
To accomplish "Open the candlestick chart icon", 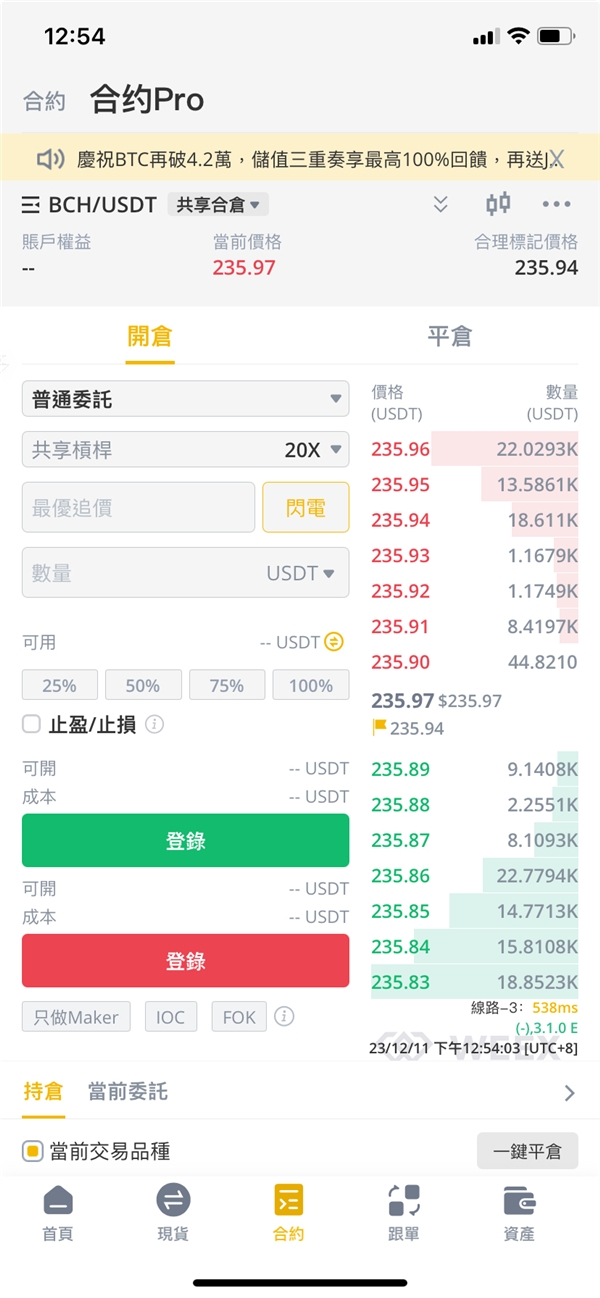I will (498, 204).
